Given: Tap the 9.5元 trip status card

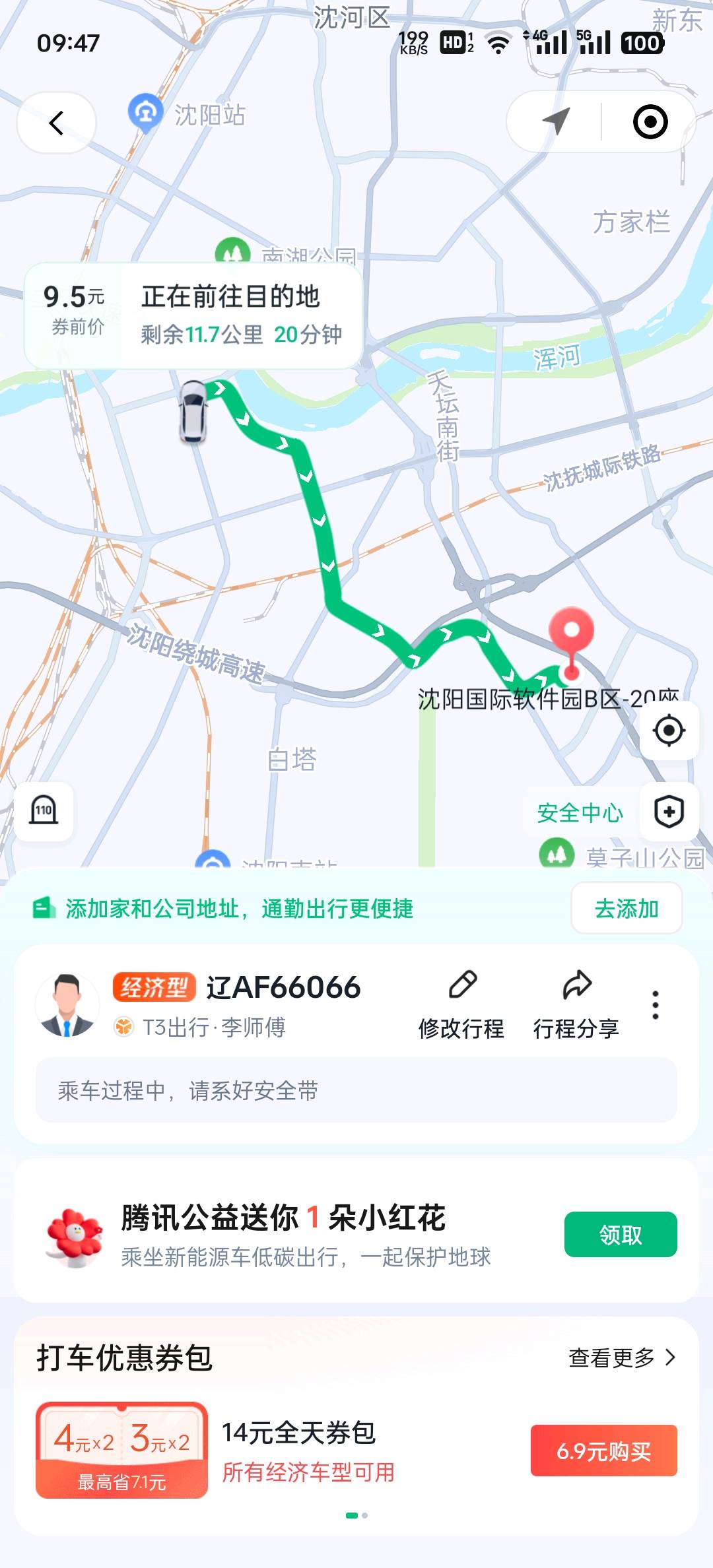Looking at the screenshot, I should pos(193,315).
